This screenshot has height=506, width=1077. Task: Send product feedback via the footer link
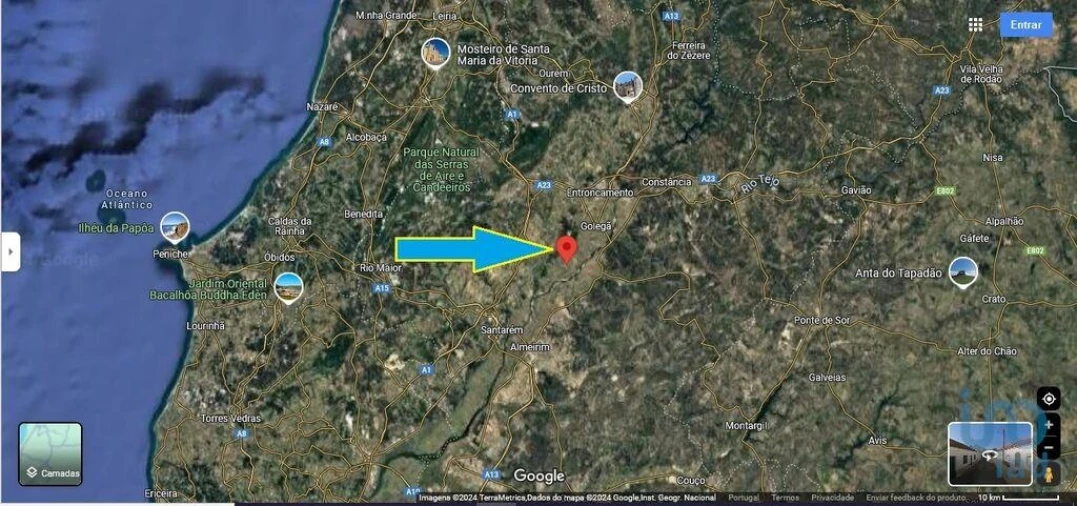(x=916, y=497)
